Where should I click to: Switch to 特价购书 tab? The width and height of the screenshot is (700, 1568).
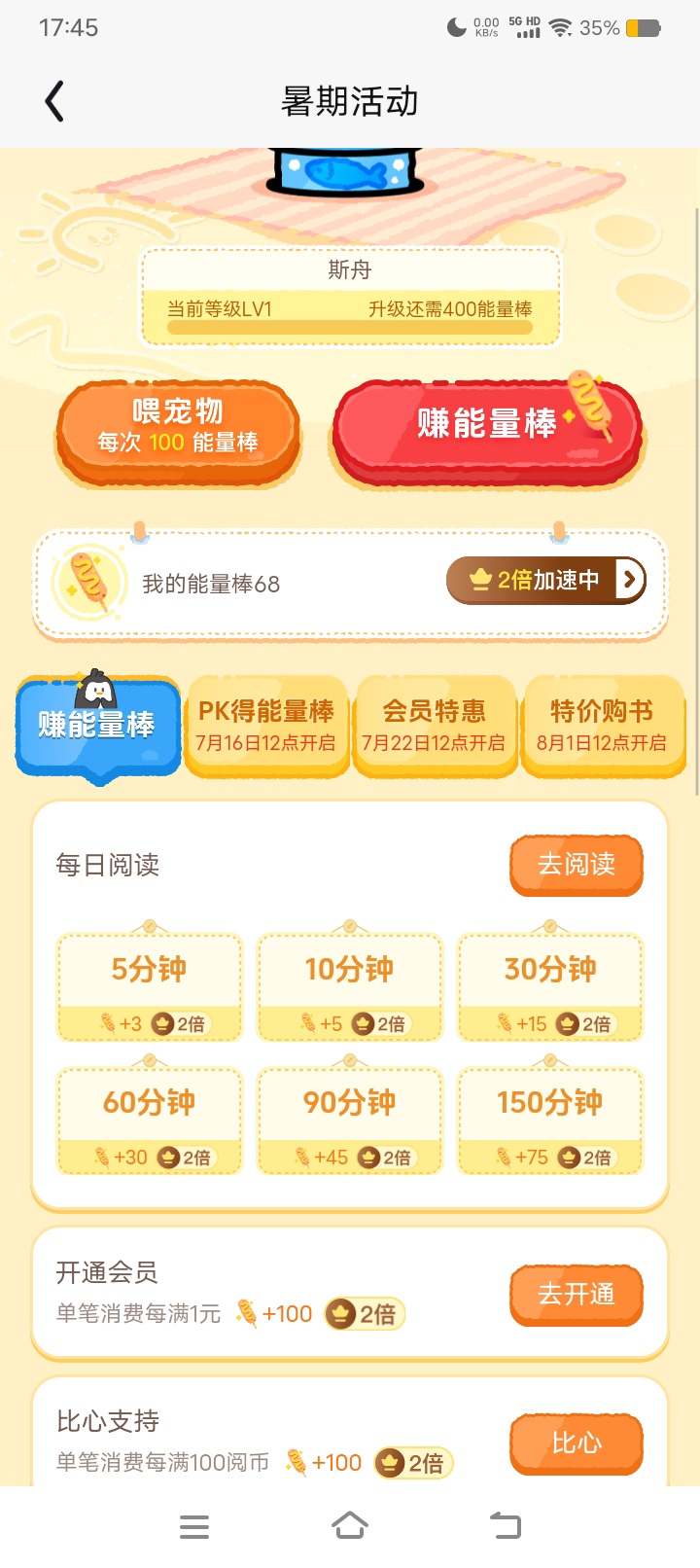(x=603, y=725)
